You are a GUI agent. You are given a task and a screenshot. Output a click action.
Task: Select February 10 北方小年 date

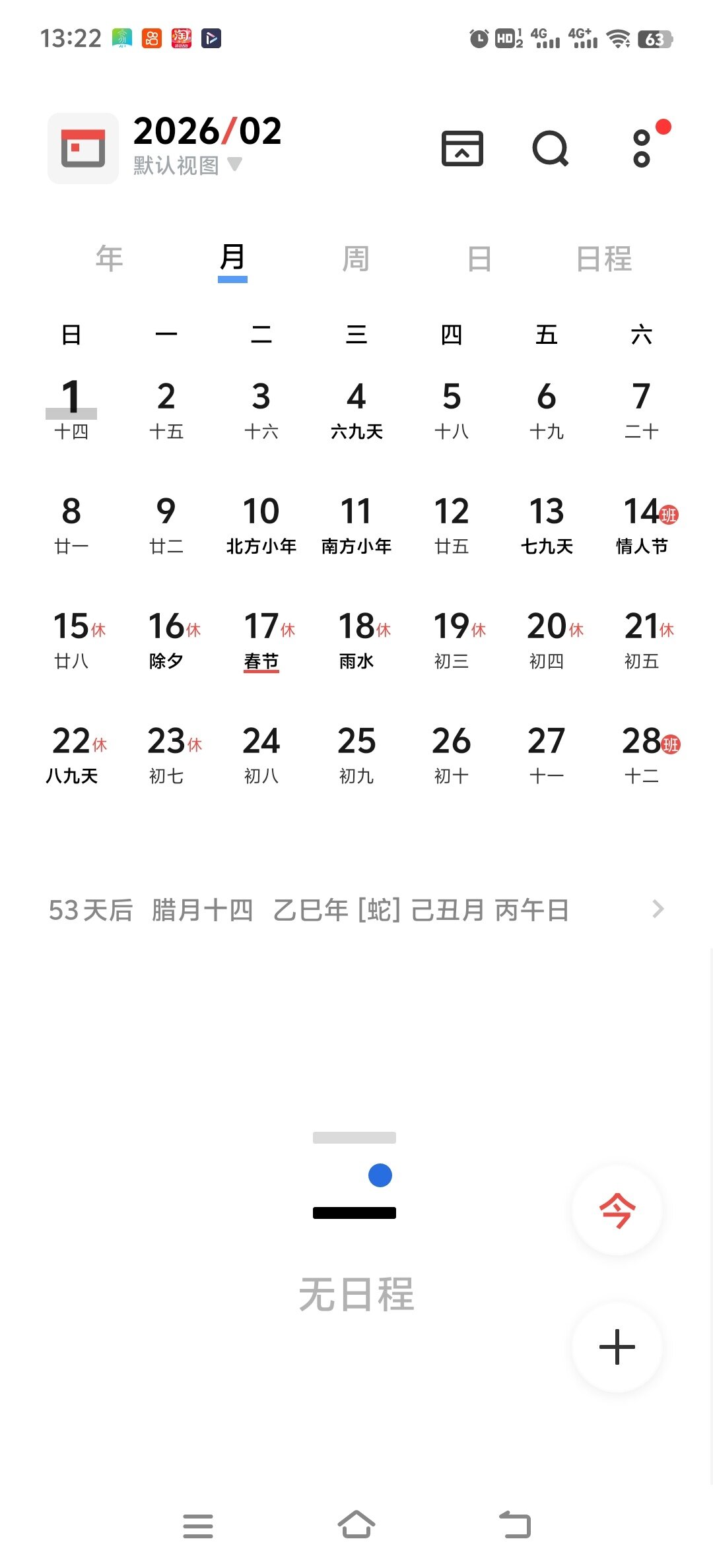(261, 524)
